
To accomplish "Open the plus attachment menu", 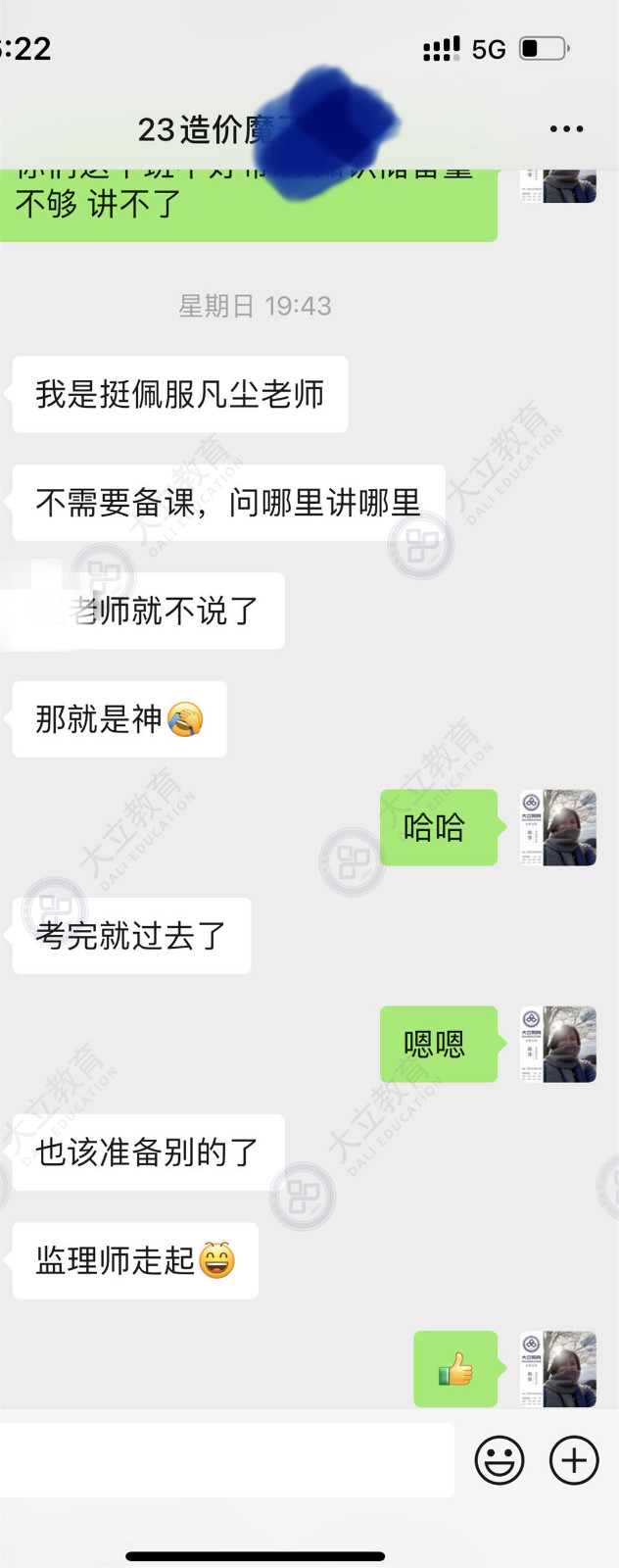I will click(574, 1461).
